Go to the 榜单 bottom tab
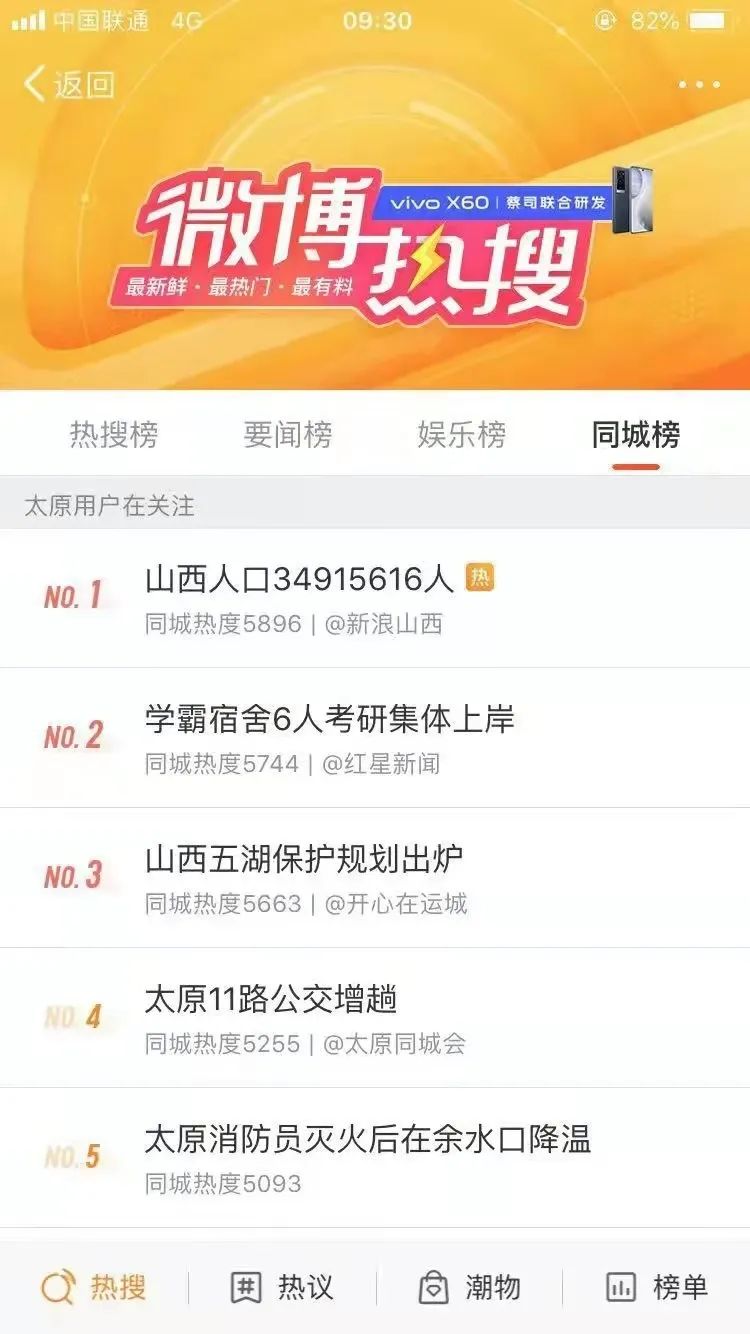The image size is (750, 1334). [657, 1287]
